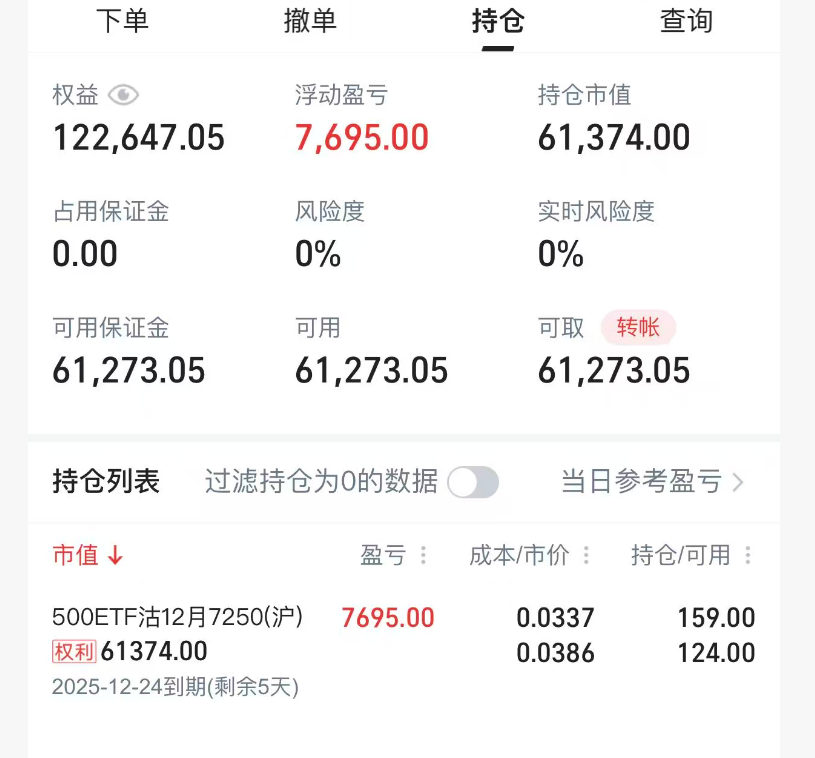Image resolution: width=815 pixels, height=758 pixels.
Task: Switch to the 撤单 tab
Action: (x=310, y=21)
